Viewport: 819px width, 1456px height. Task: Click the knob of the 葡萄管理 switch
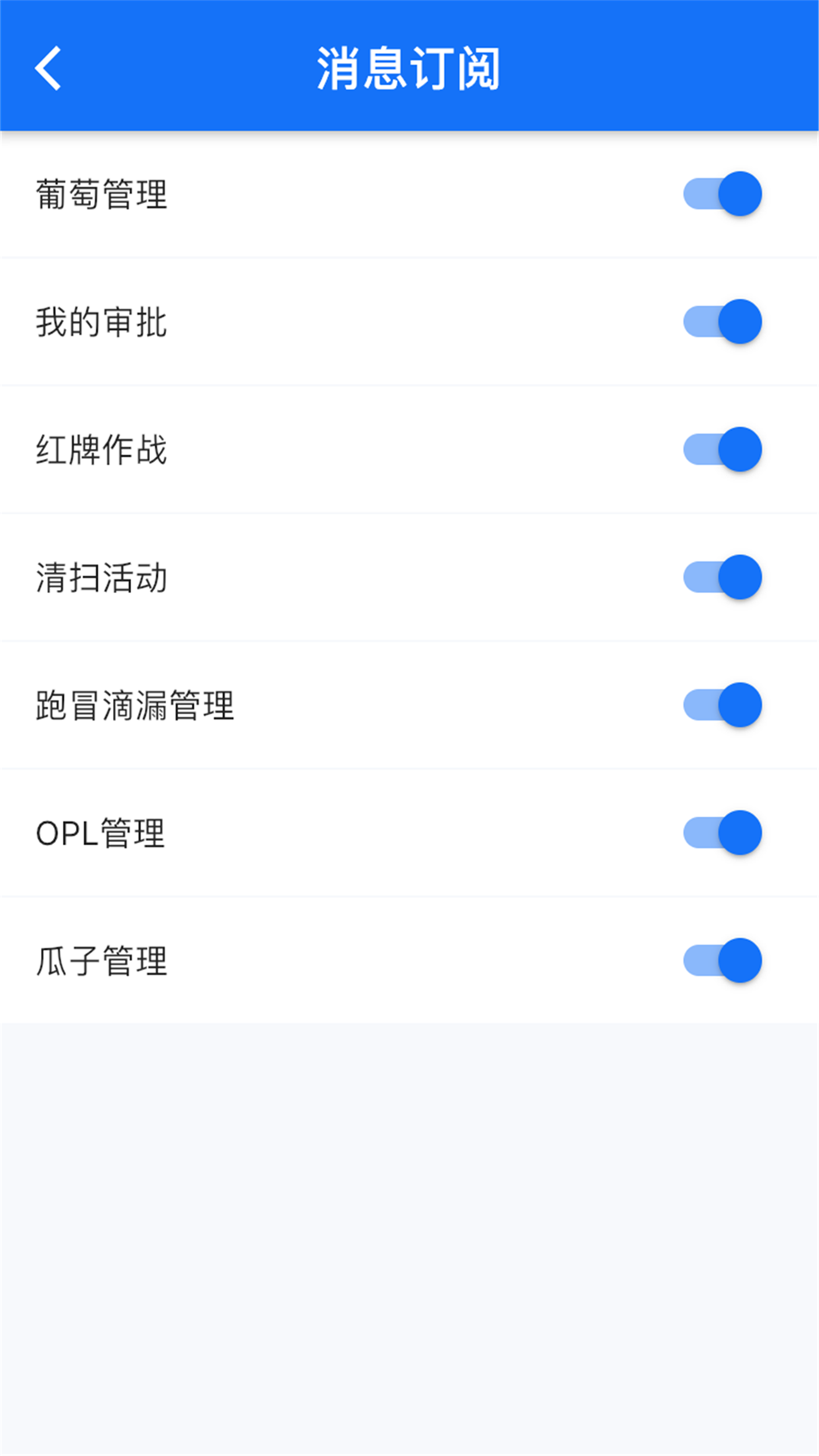tap(739, 193)
